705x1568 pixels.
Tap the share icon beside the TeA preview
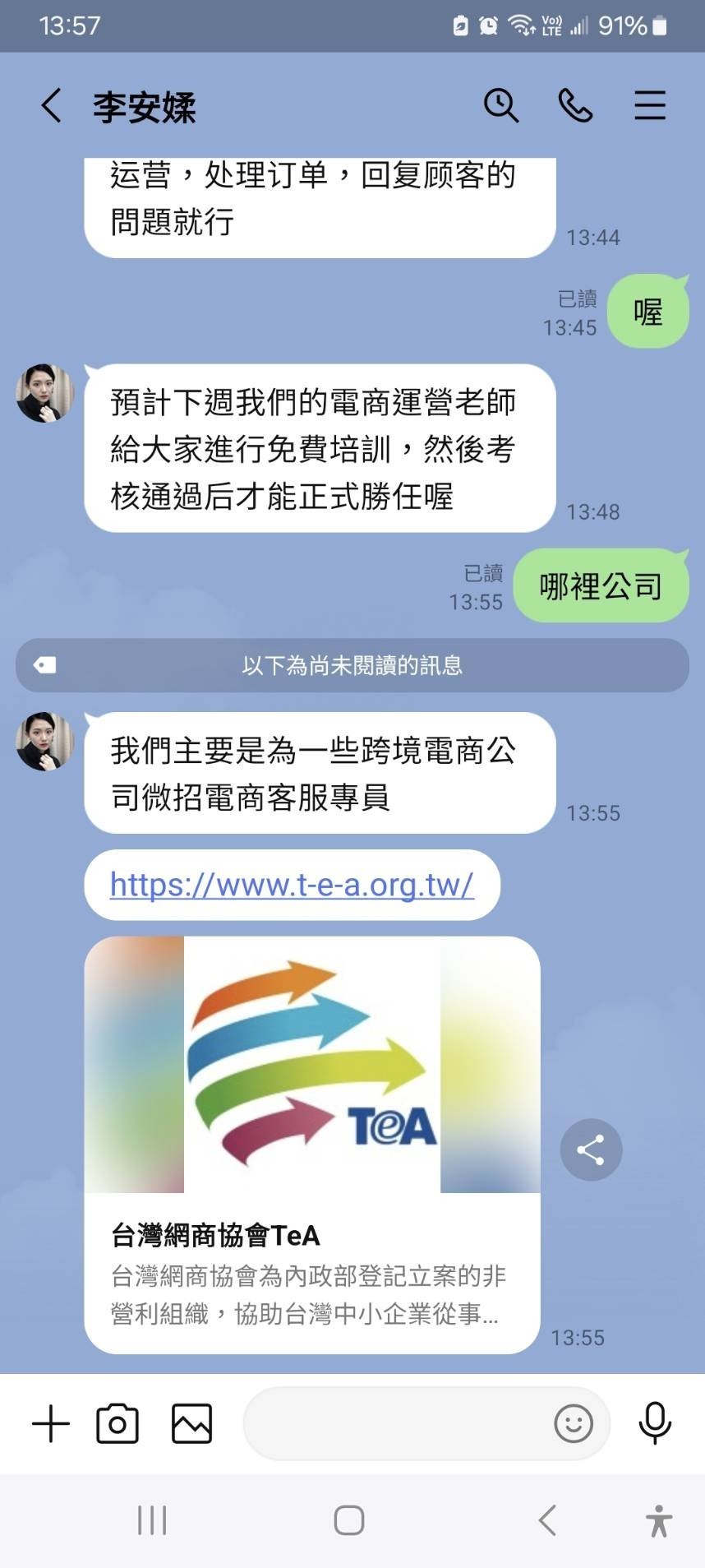coord(591,1150)
